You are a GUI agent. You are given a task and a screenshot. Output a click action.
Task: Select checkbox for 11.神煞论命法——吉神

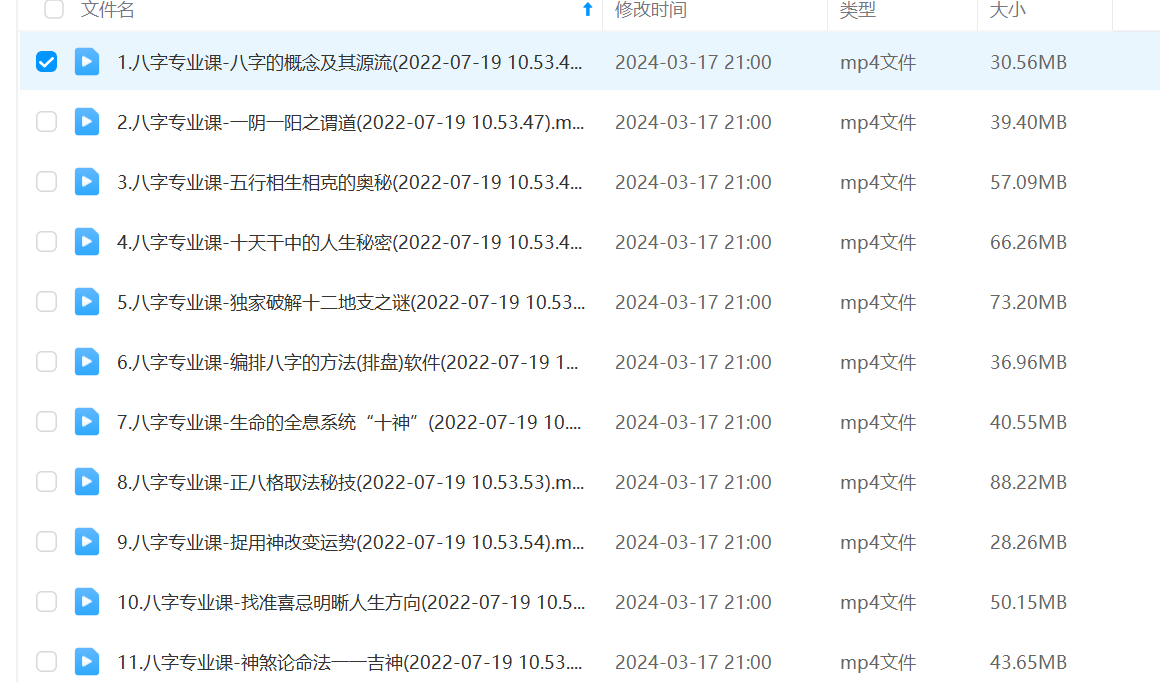point(46,662)
